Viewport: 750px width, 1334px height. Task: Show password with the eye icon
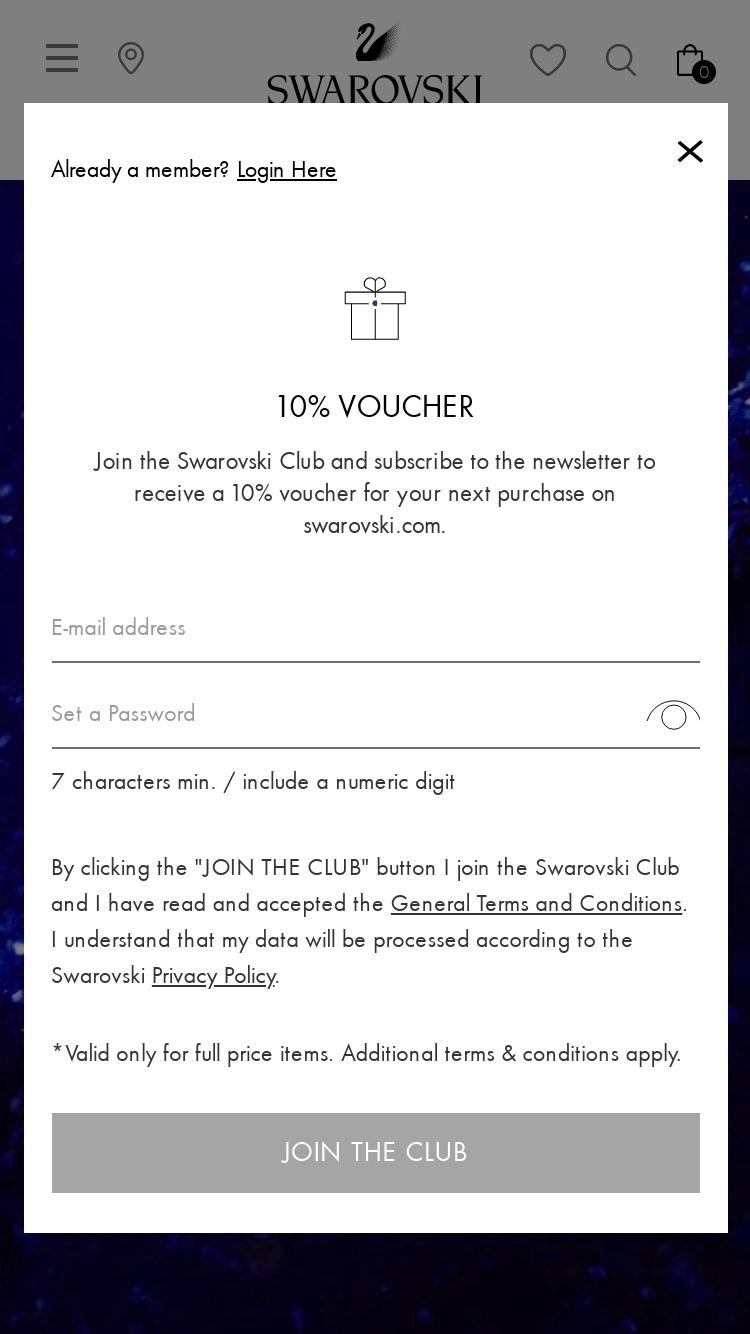673,715
